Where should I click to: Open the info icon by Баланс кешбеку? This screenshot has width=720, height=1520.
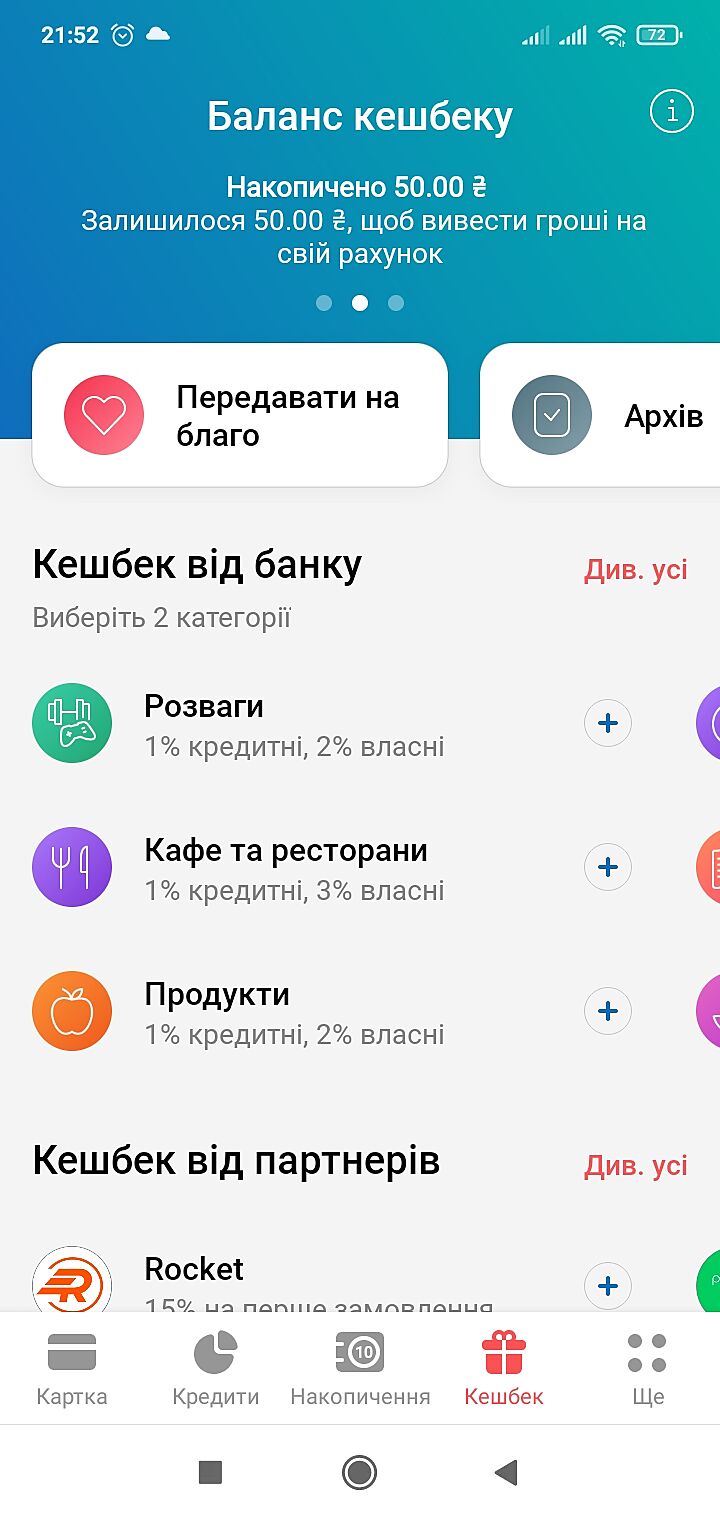[671, 112]
